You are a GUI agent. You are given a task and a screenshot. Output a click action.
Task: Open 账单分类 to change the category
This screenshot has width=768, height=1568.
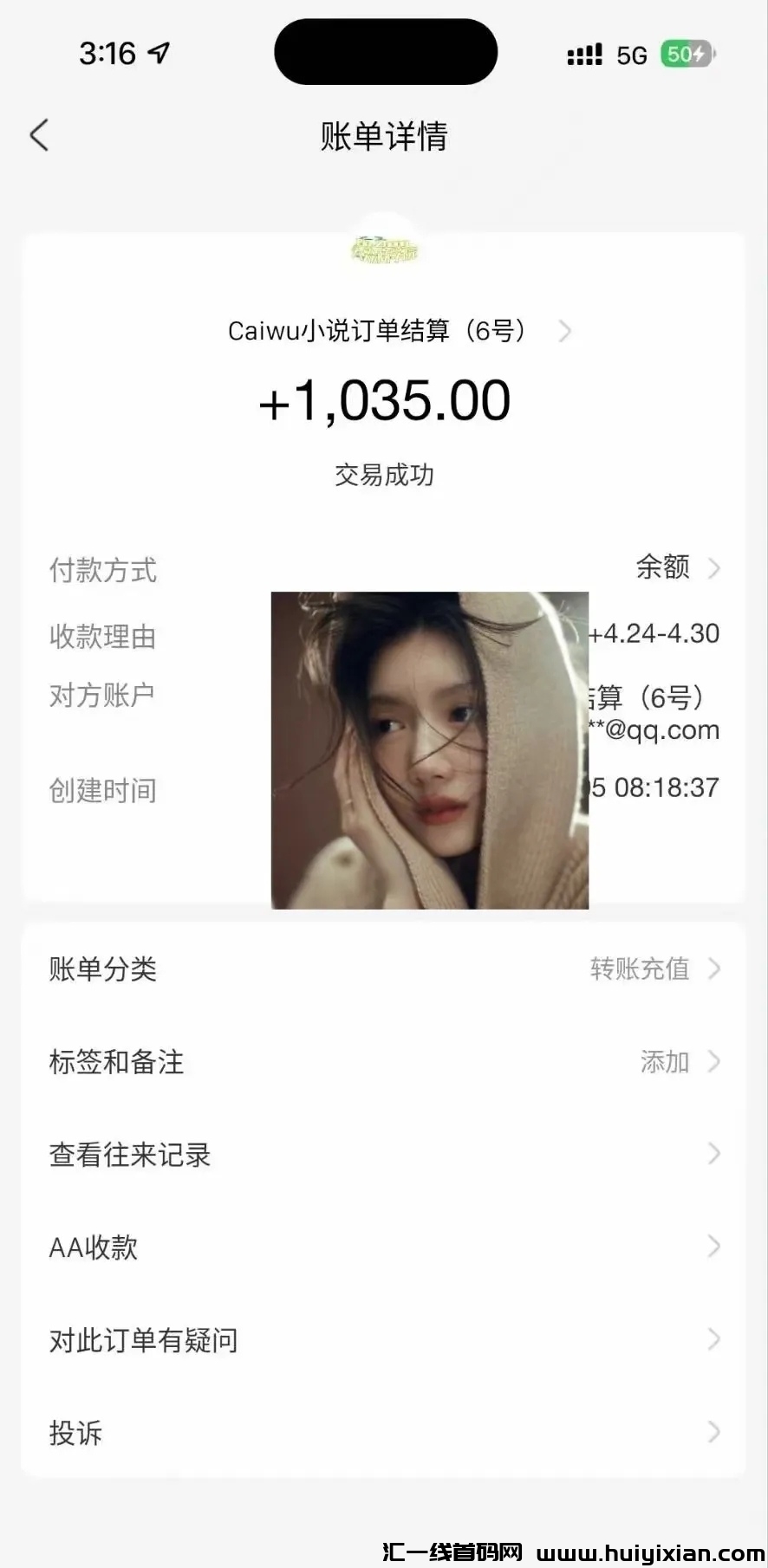click(x=383, y=969)
